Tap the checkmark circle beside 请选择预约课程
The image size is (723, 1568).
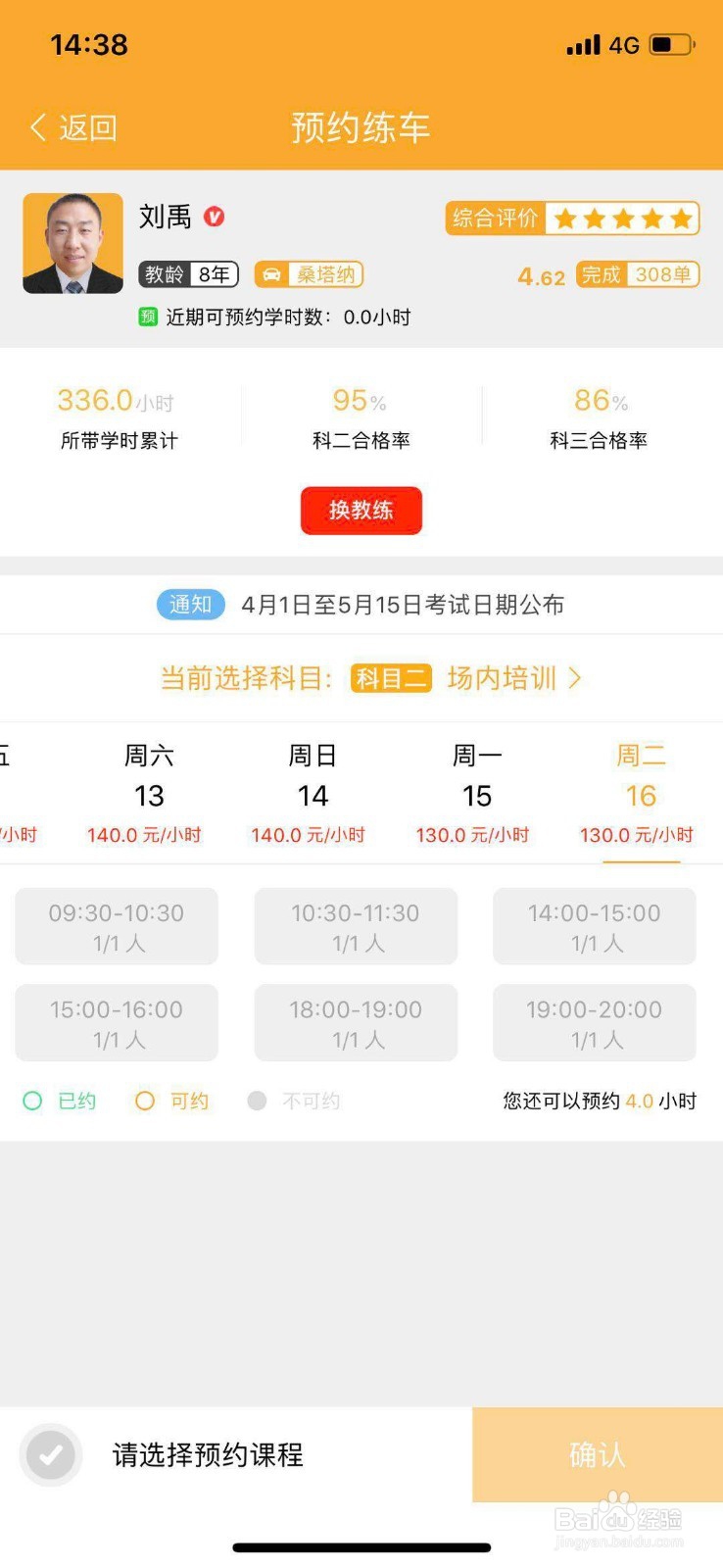point(50,1455)
